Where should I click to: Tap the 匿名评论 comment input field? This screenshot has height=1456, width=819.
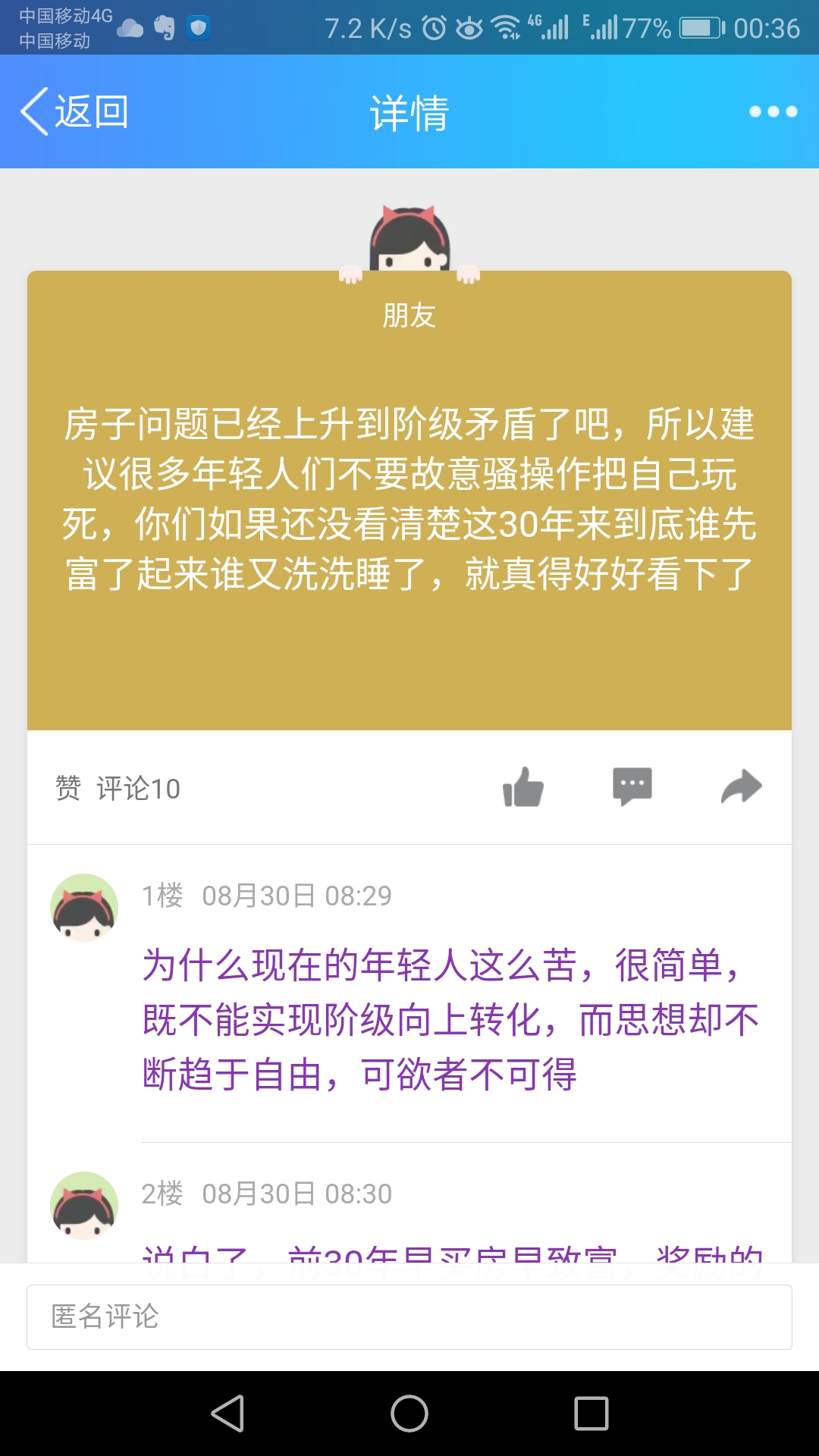click(x=409, y=1316)
